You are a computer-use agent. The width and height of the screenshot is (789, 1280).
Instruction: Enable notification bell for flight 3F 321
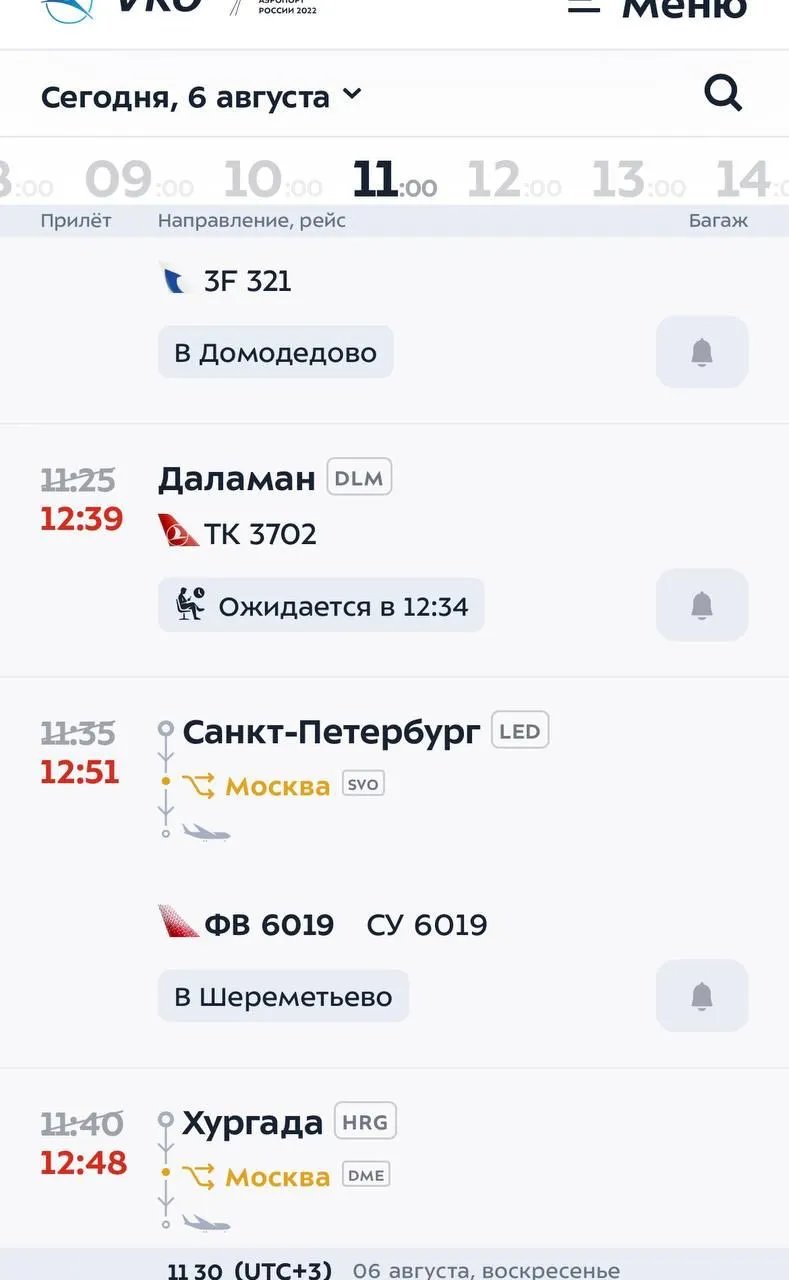(702, 352)
